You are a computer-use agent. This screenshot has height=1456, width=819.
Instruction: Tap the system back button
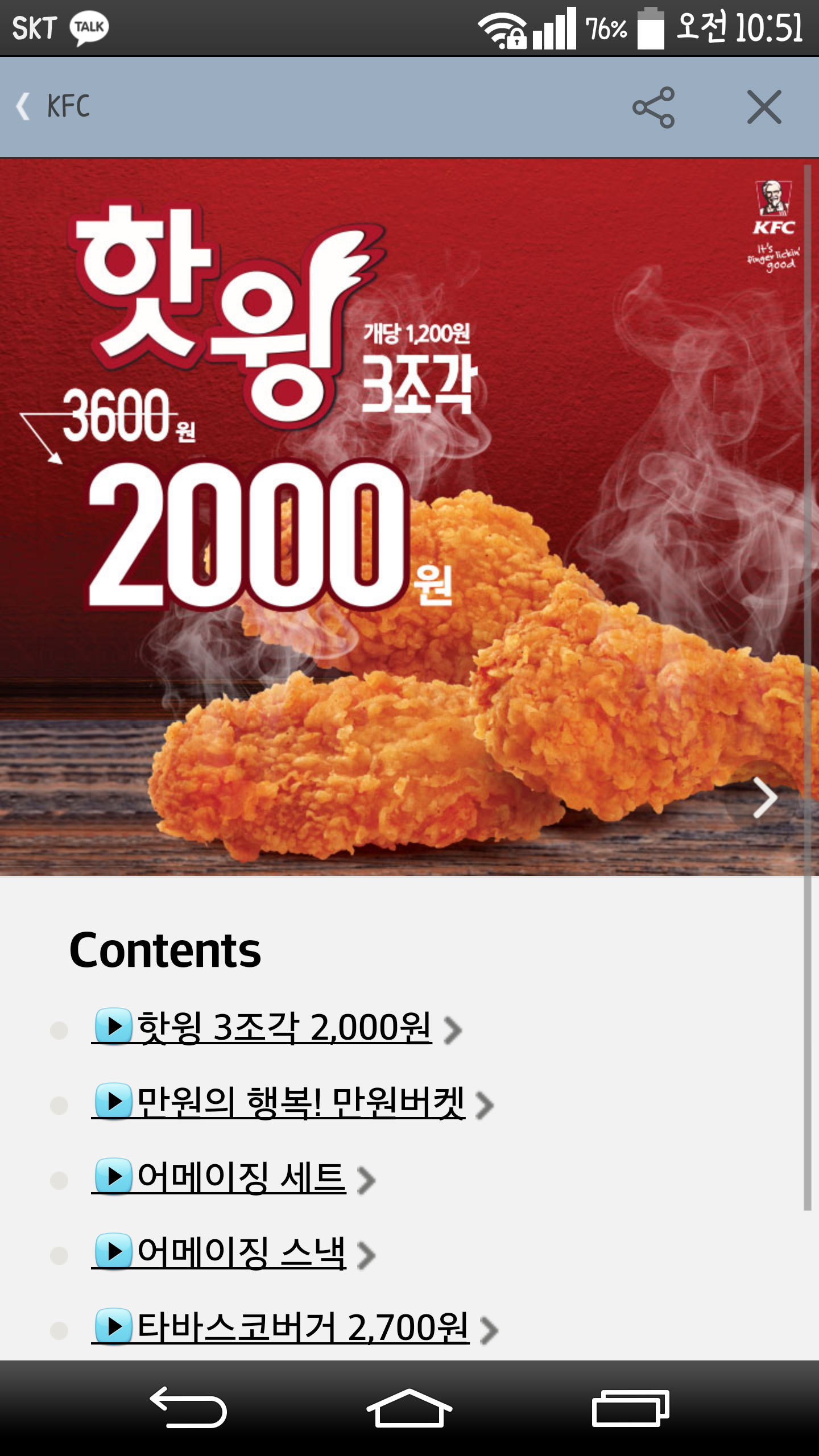pos(189,1408)
